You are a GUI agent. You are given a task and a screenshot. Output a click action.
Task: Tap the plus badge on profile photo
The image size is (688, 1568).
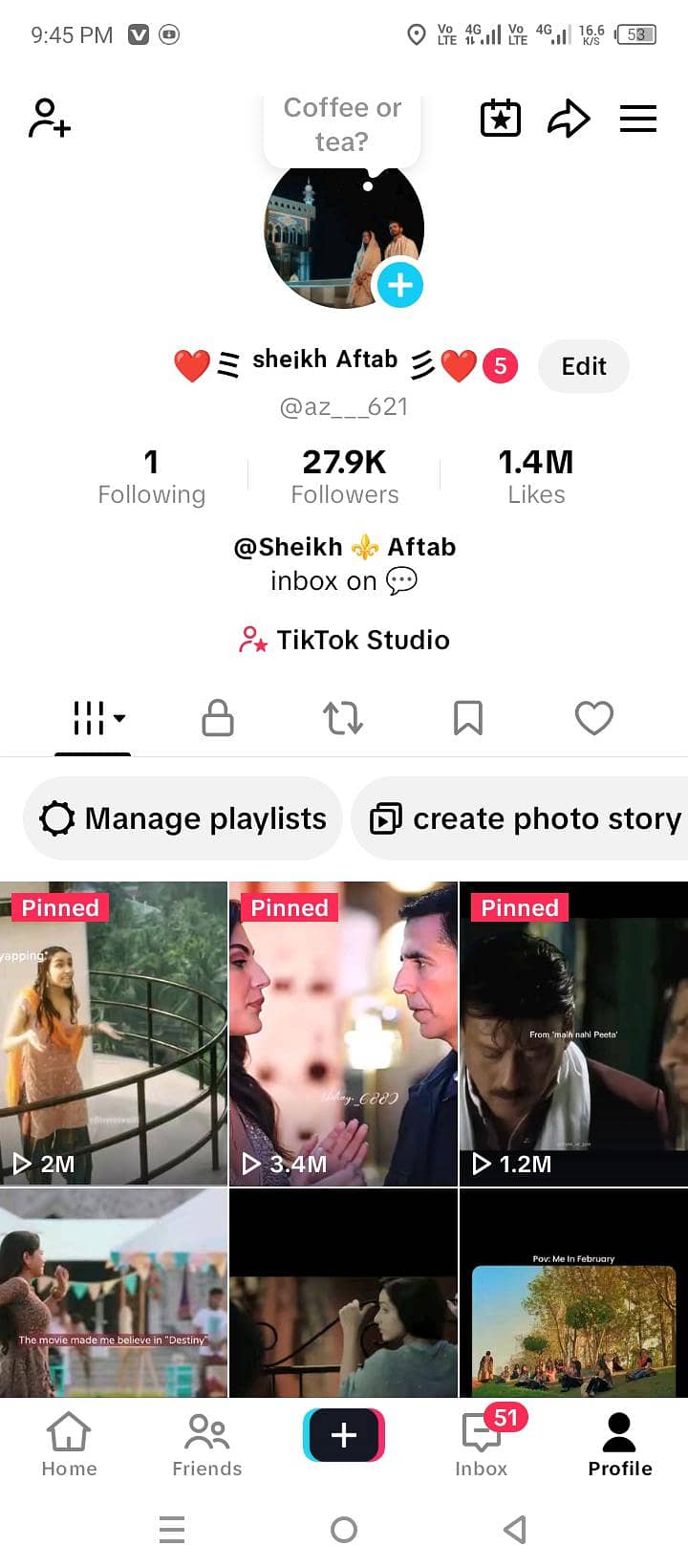(399, 285)
